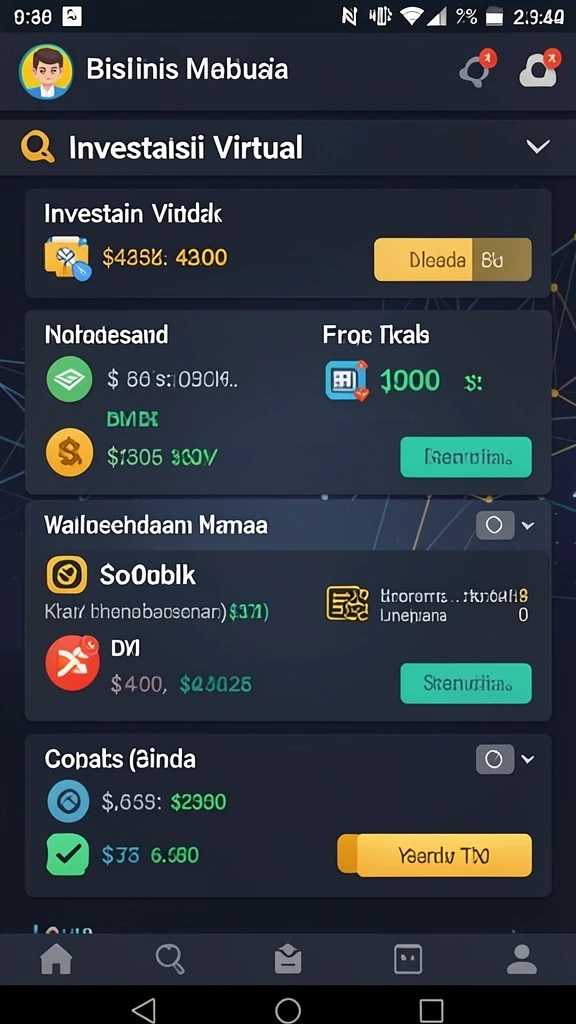Tap the yellow Yaerdy TIX0 button
This screenshot has width=576, height=1024.
point(435,855)
